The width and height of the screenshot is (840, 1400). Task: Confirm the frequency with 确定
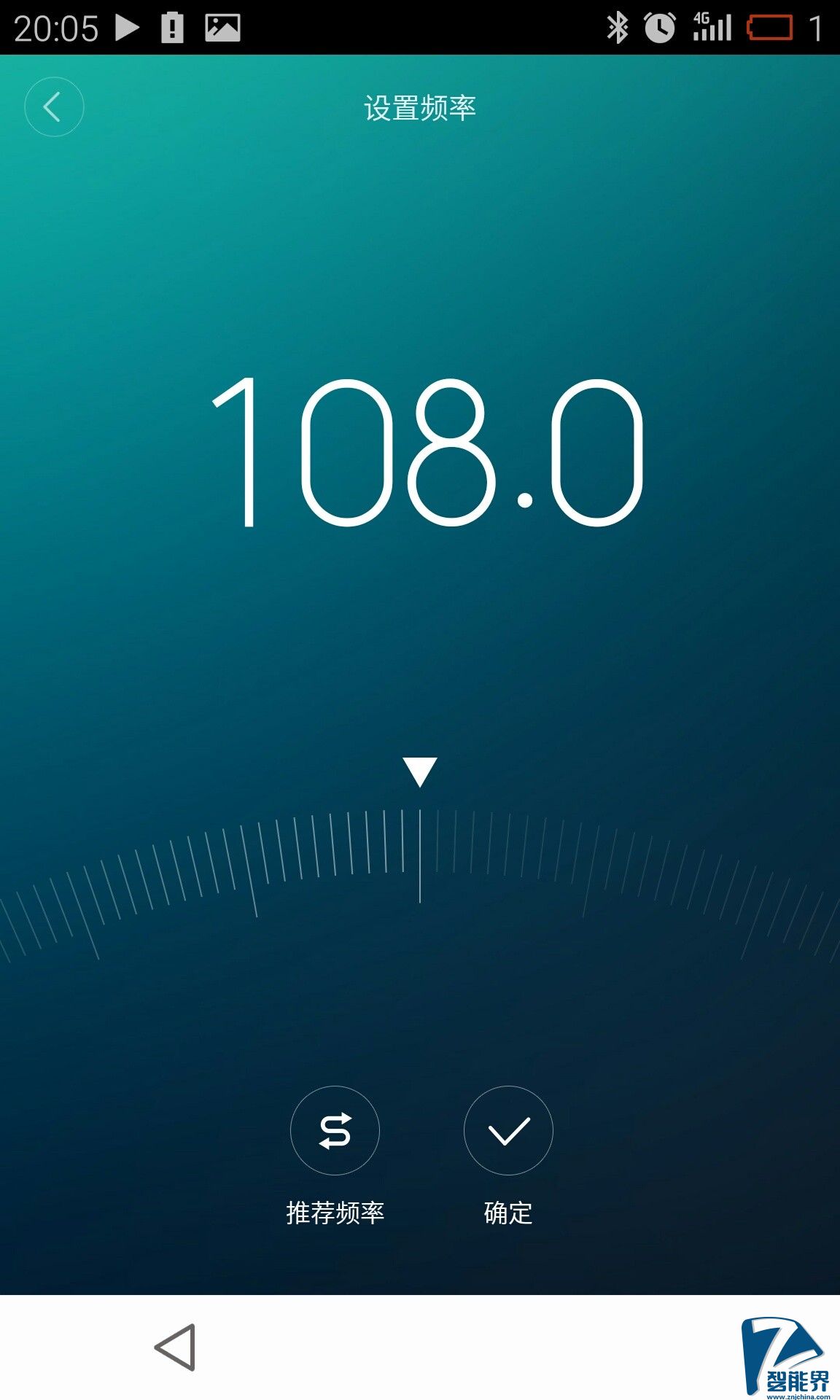(508, 1130)
